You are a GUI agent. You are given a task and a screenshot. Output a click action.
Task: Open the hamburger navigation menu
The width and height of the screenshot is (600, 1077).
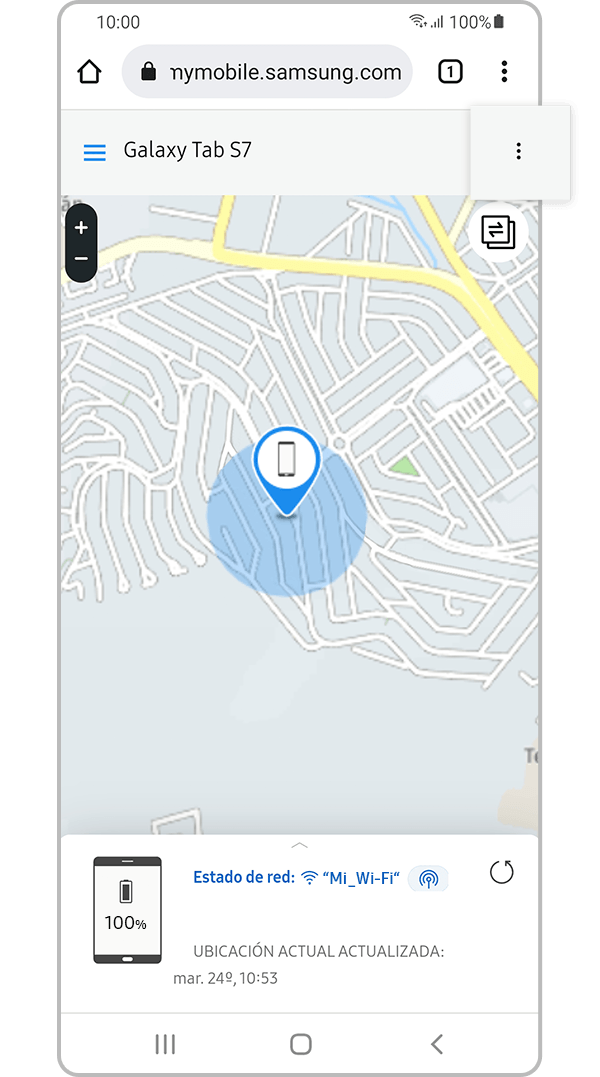click(x=95, y=152)
